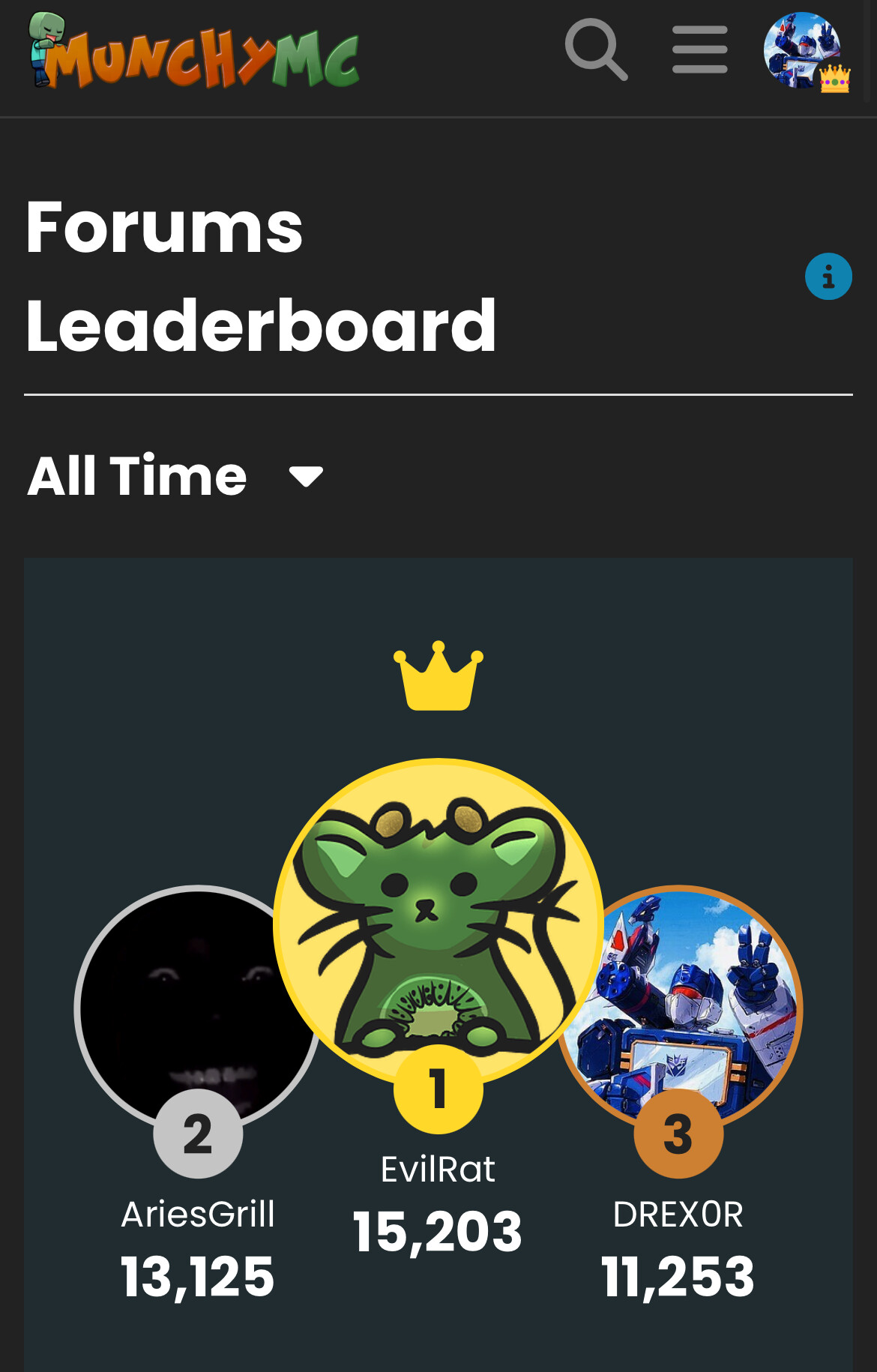Image resolution: width=877 pixels, height=1372 pixels.
Task: Go to the MunchyMC home page
Action: [x=195, y=52]
